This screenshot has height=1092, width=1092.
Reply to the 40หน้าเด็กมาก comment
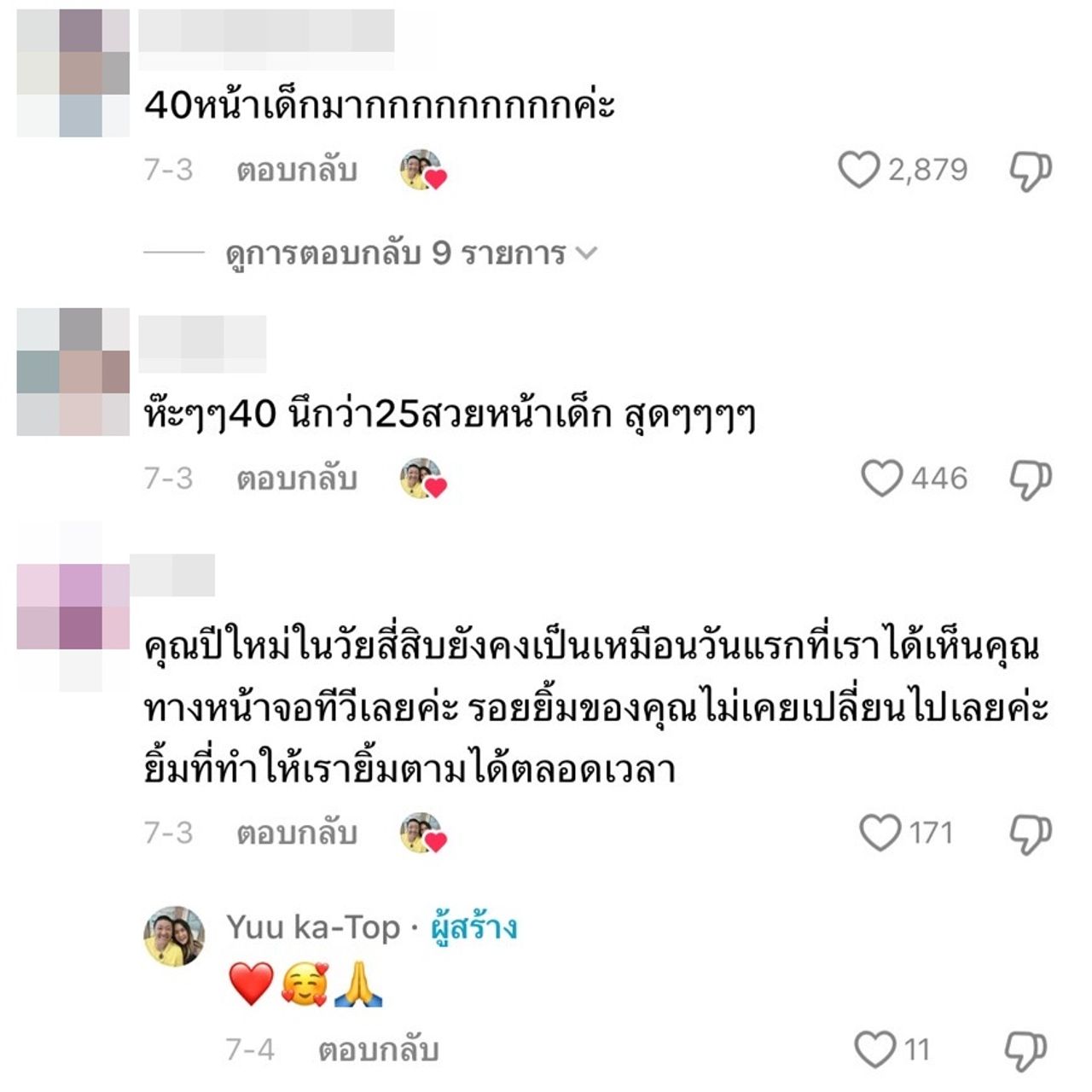[296, 171]
